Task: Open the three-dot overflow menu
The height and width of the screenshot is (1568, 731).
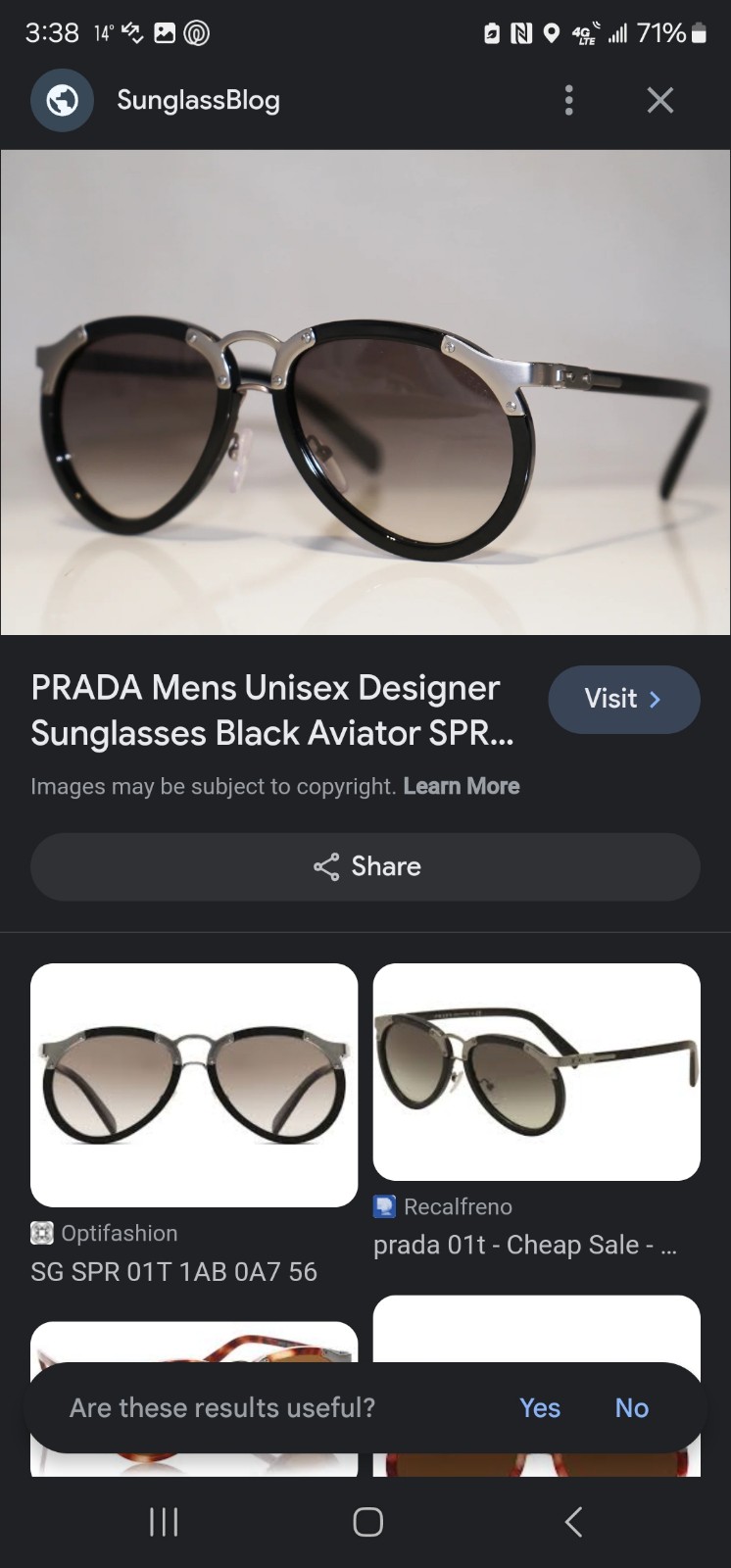Action: point(568,100)
